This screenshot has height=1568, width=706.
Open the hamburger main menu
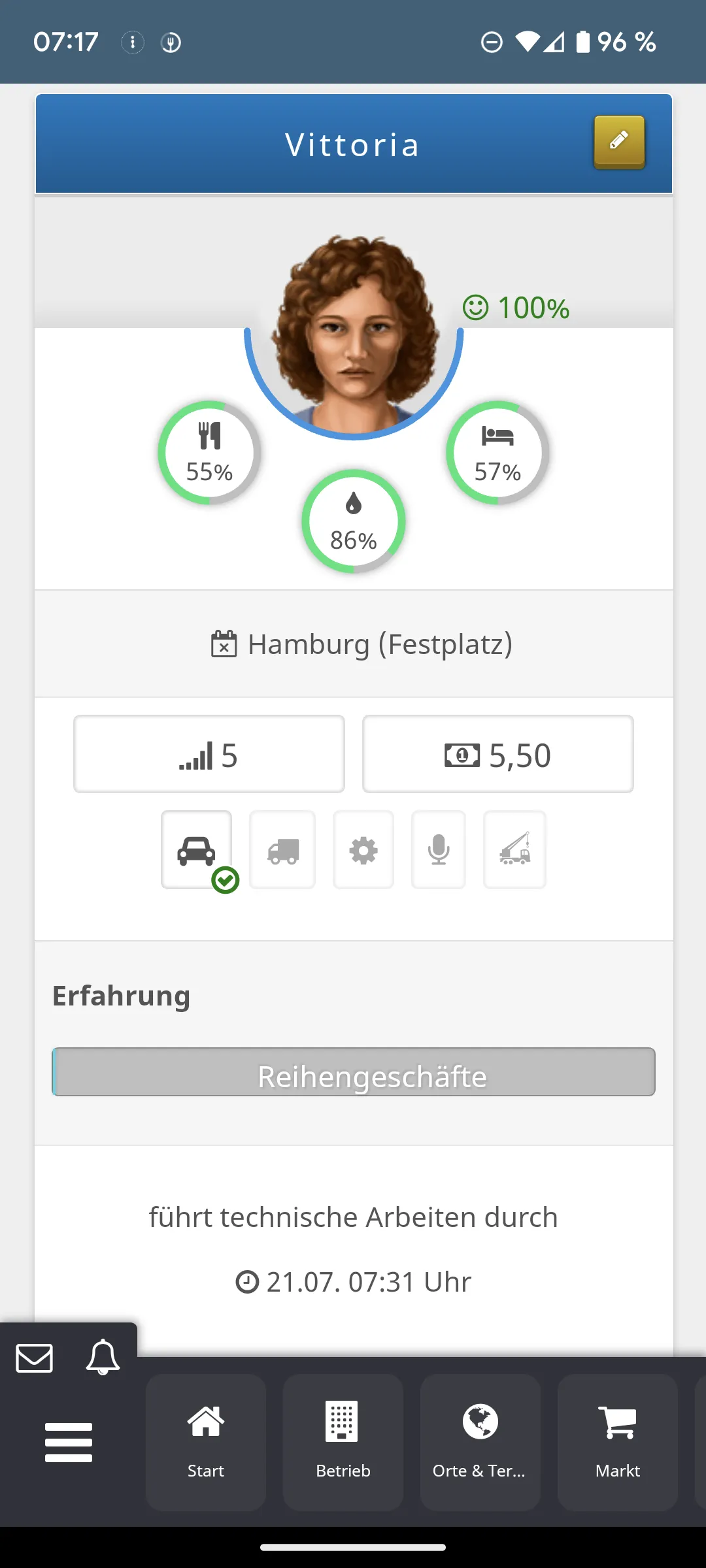69,1442
